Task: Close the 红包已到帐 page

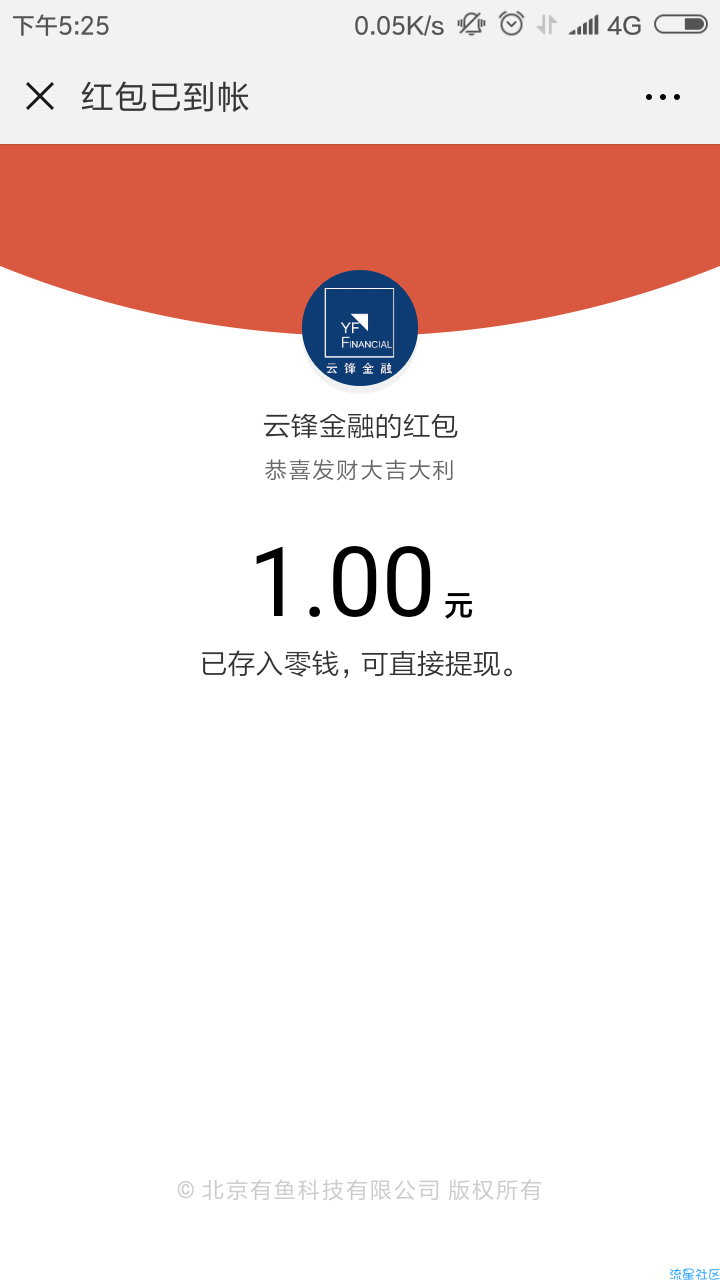Action: (x=40, y=96)
